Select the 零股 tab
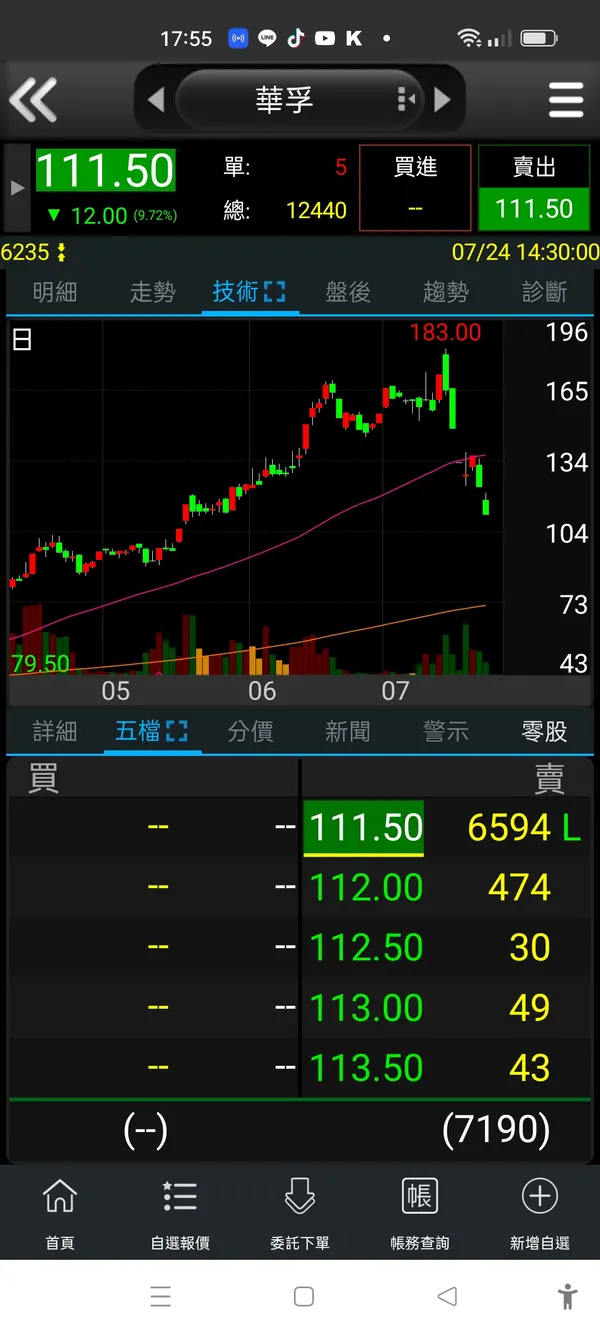The image size is (600, 1333). click(544, 731)
